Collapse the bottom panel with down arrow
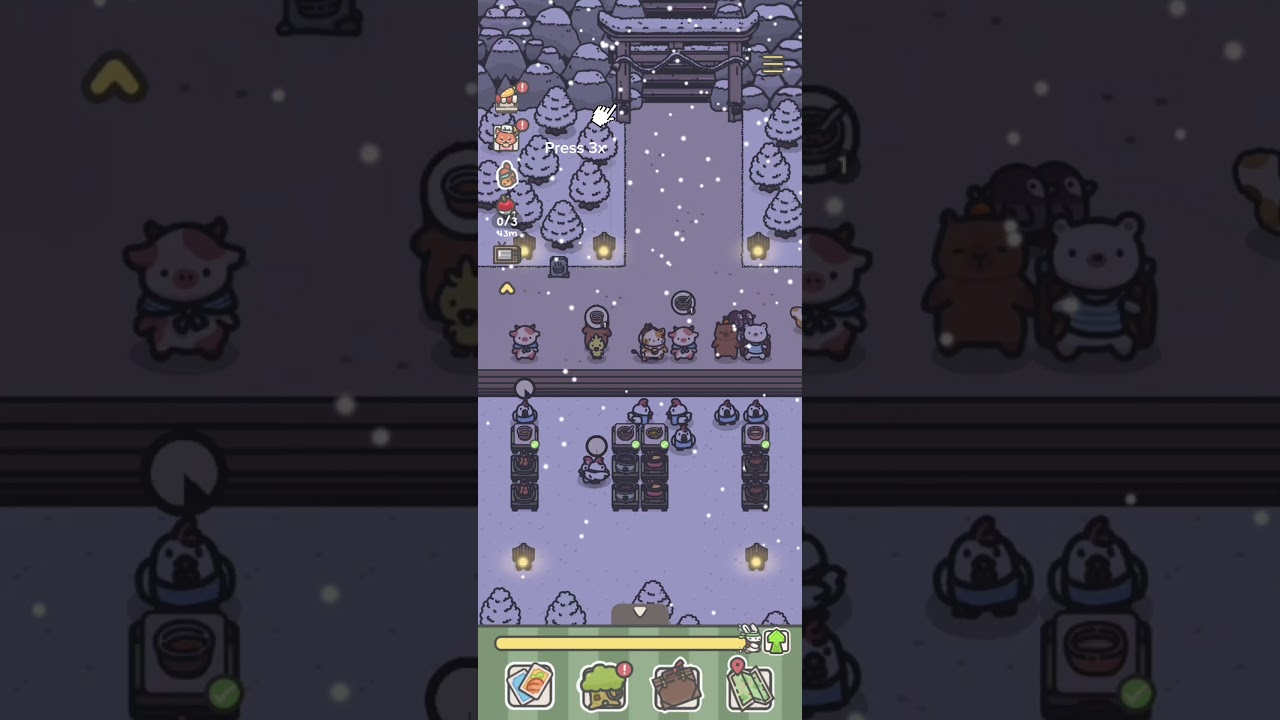This screenshot has width=1280, height=720. pyautogui.click(x=640, y=612)
